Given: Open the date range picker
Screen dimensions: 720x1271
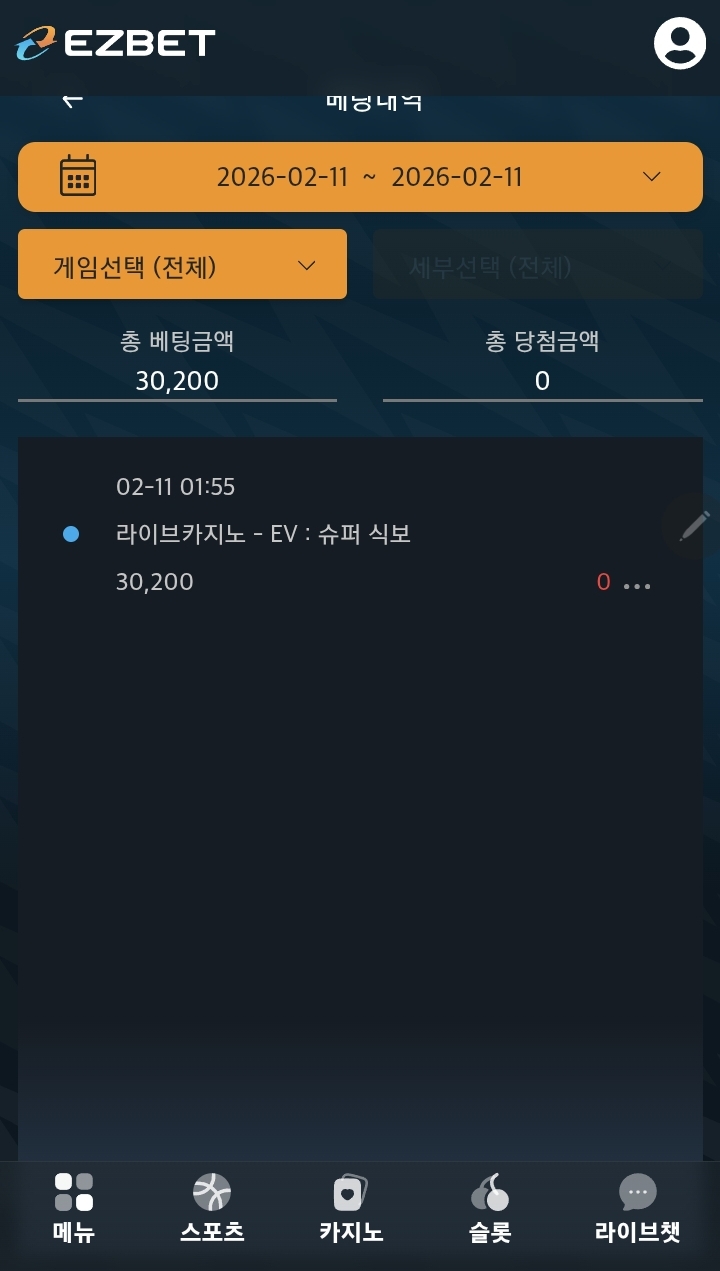Looking at the screenshot, I should (360, 177).
